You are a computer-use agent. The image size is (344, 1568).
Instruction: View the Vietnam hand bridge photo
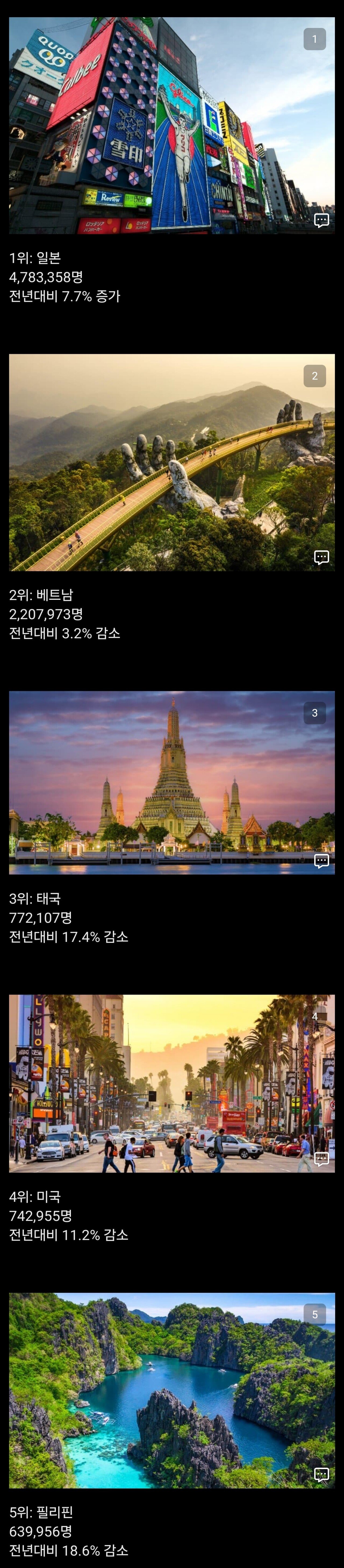(172, 463)
